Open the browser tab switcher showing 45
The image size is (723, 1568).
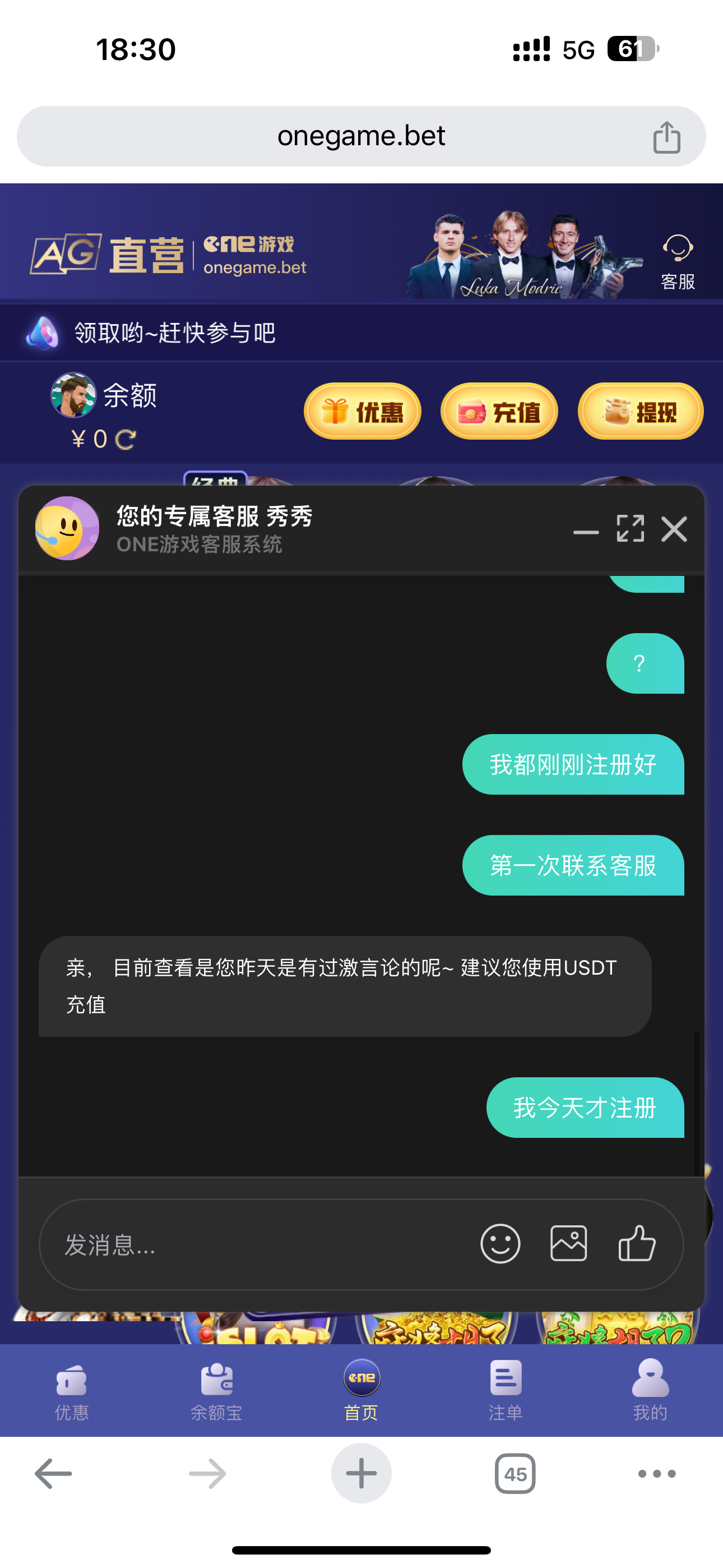(x=515, y=1474)
